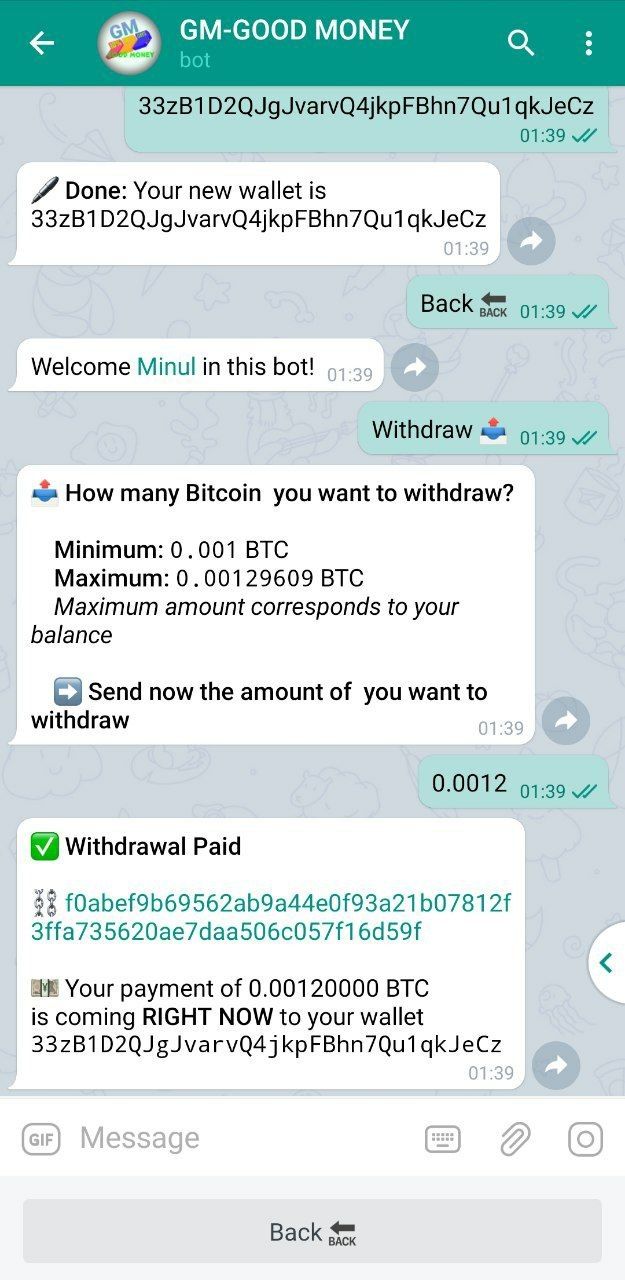
Task: Attach a file with the paperclip
Action: coord(514,1139)
